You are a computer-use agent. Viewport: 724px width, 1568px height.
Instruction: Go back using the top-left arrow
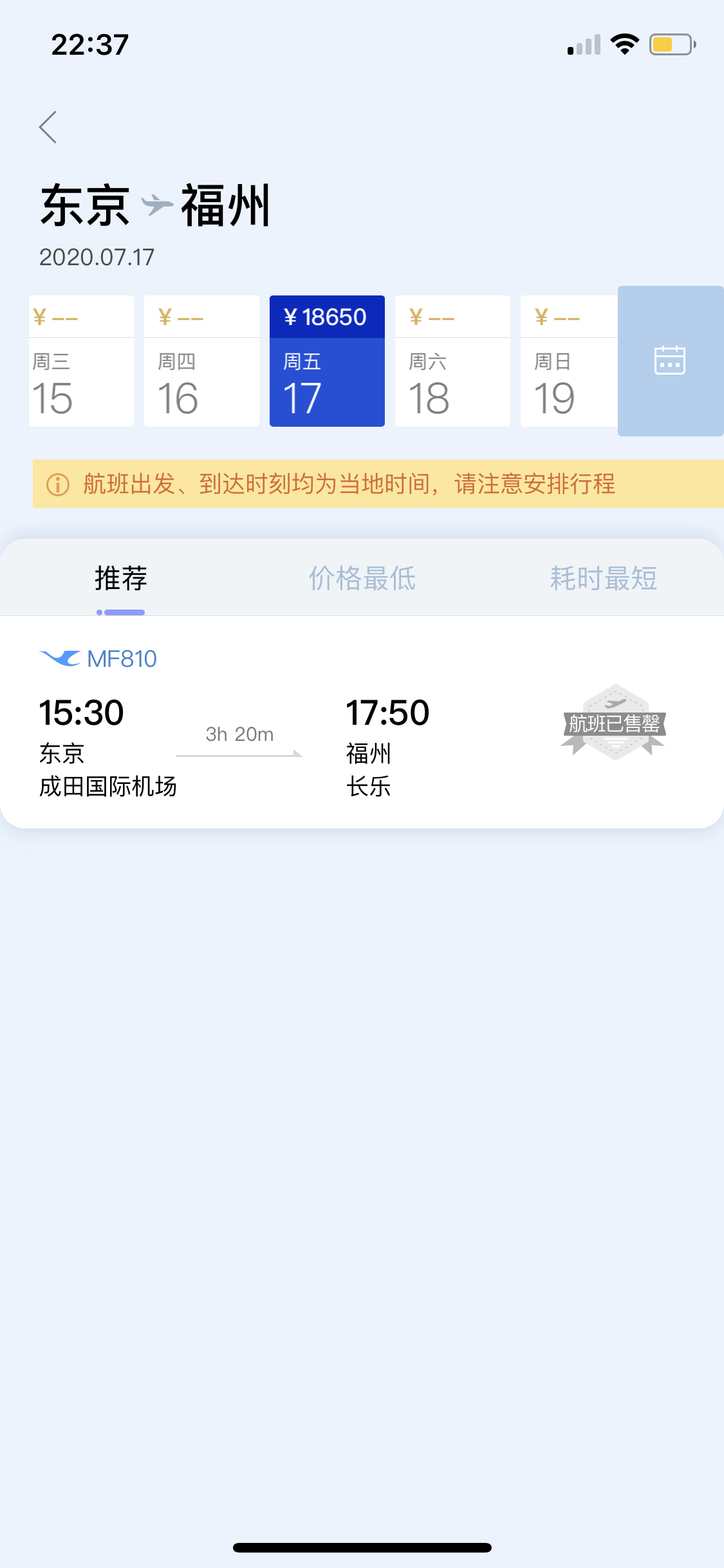pyautogui.click(x=48, y=127)
